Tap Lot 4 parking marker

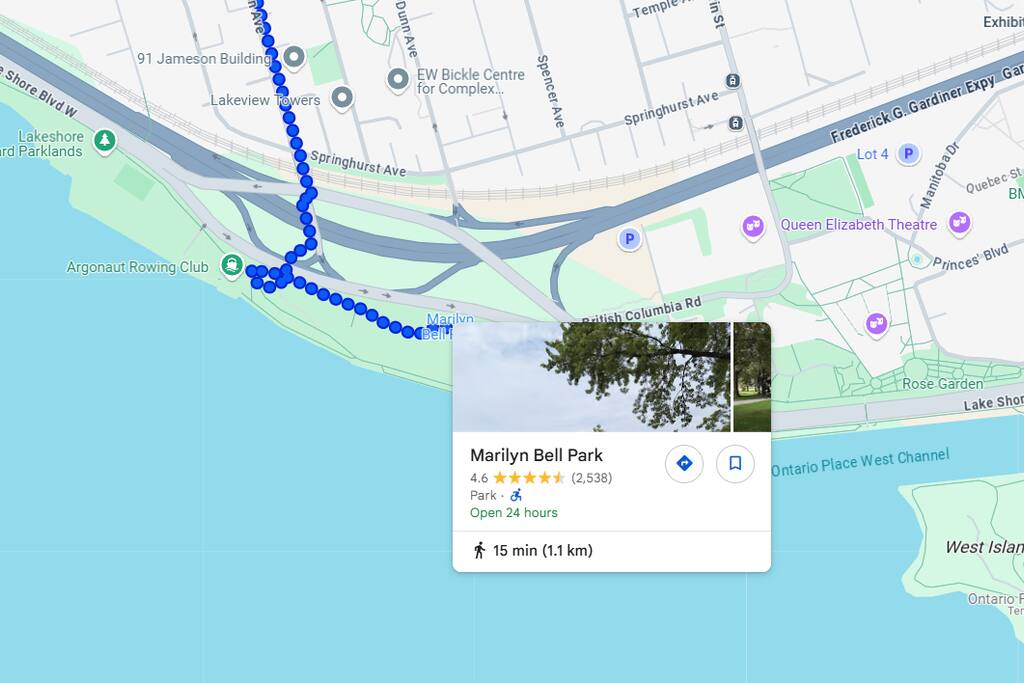(x=908, y=153)
